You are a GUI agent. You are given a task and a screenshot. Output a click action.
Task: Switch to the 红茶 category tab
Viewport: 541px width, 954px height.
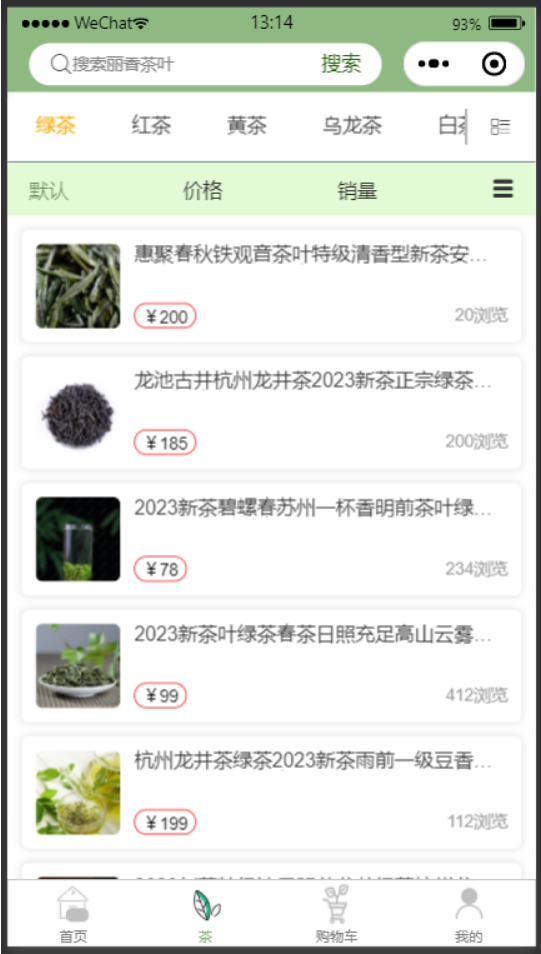[x=151, y=126]
